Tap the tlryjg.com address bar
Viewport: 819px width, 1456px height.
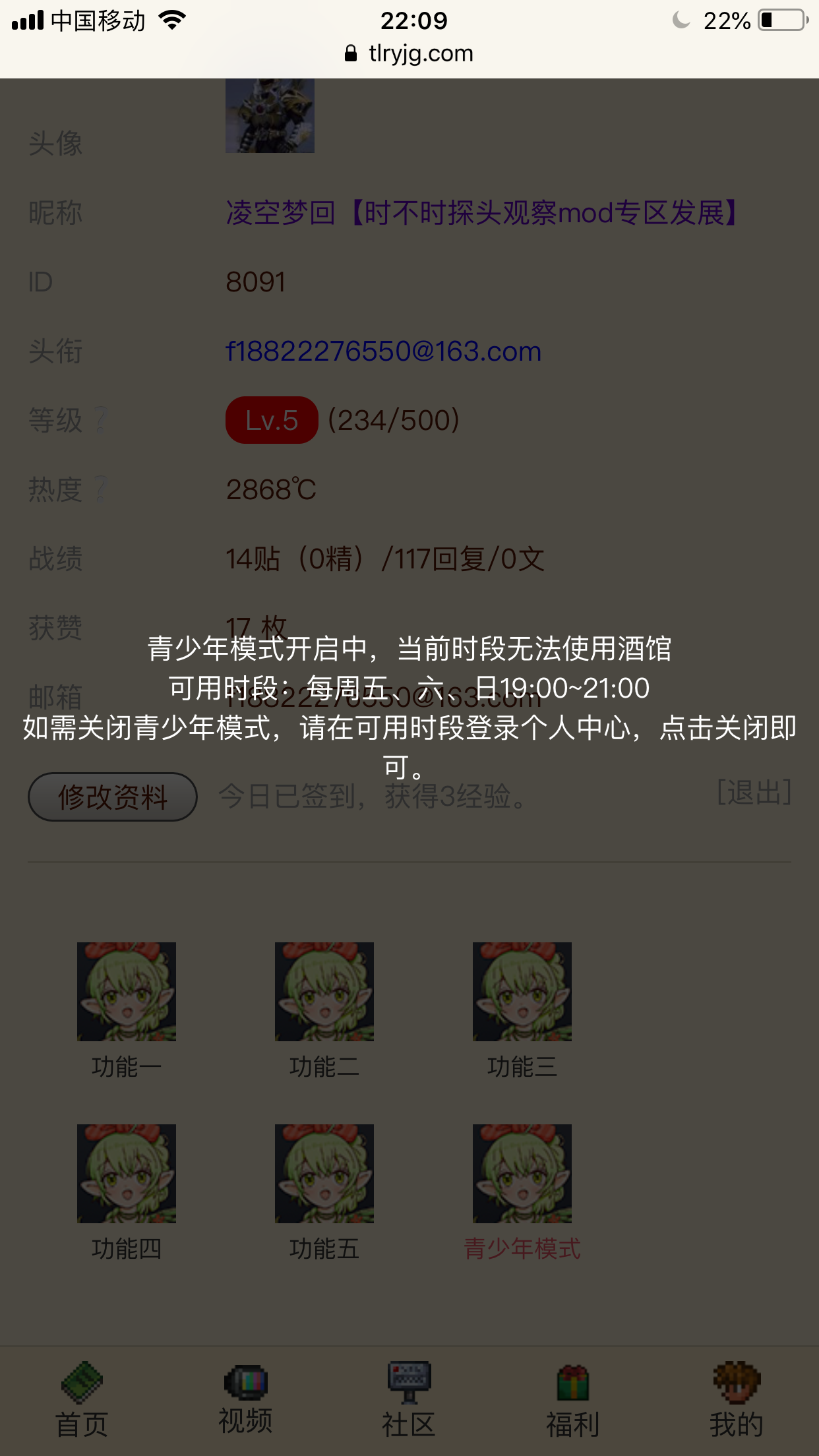409,53
